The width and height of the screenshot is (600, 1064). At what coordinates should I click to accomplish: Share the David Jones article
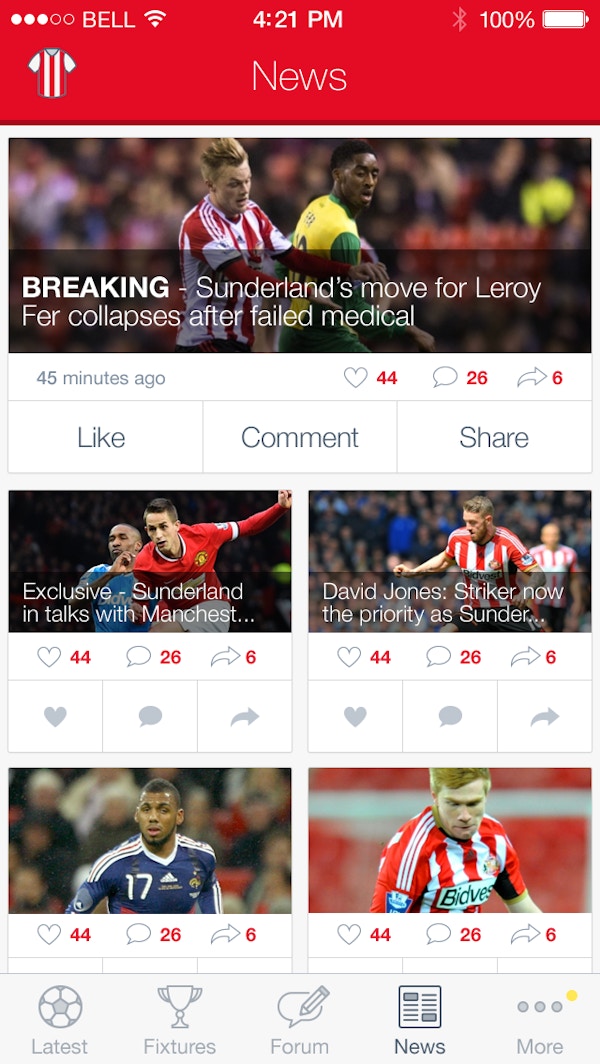point(544,716)
